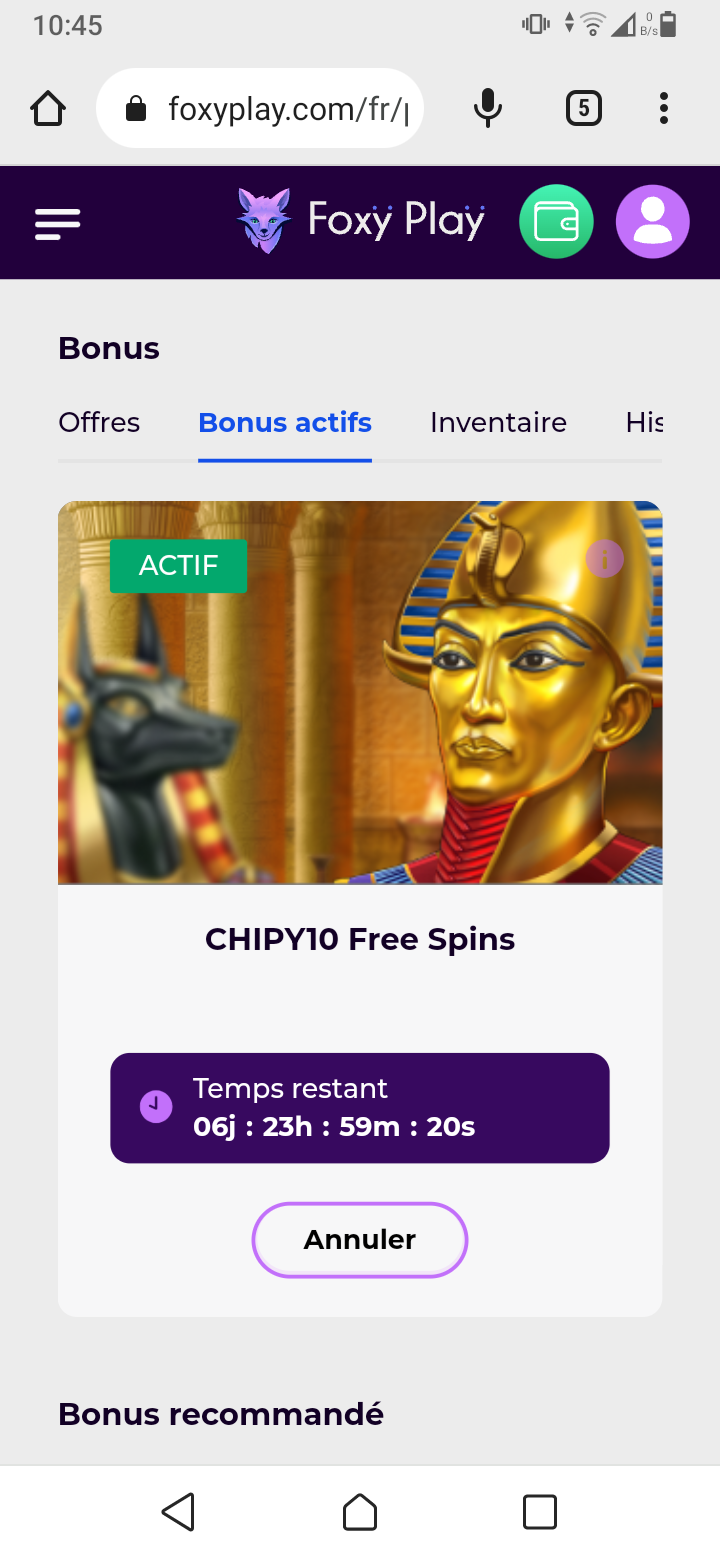The width and height of the screenshot is (720, 1560).
Task: Go back using the system back button
Action: [x=178, y=1512]
